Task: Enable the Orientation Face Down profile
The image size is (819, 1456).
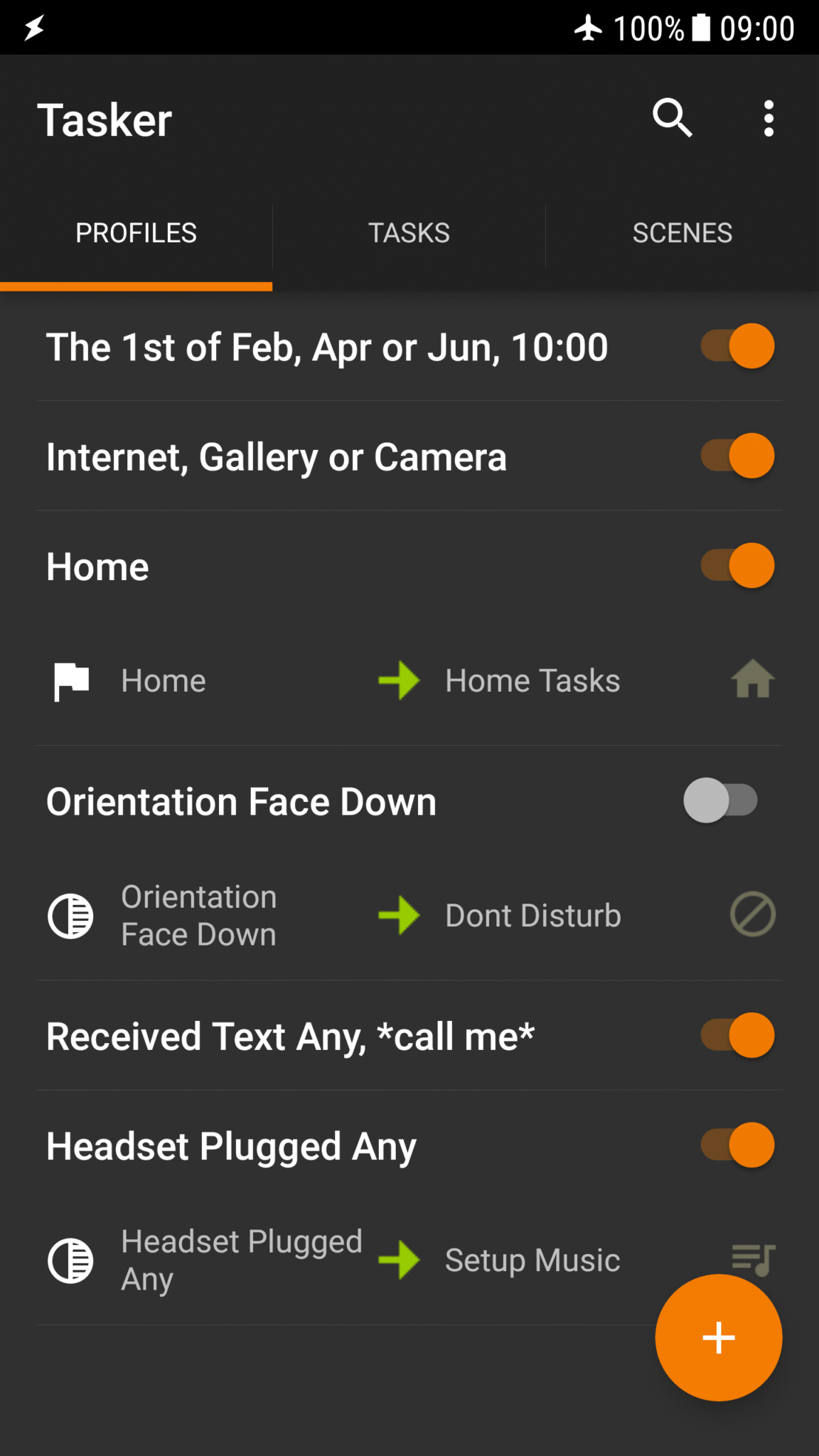Action: click(720, 801)
